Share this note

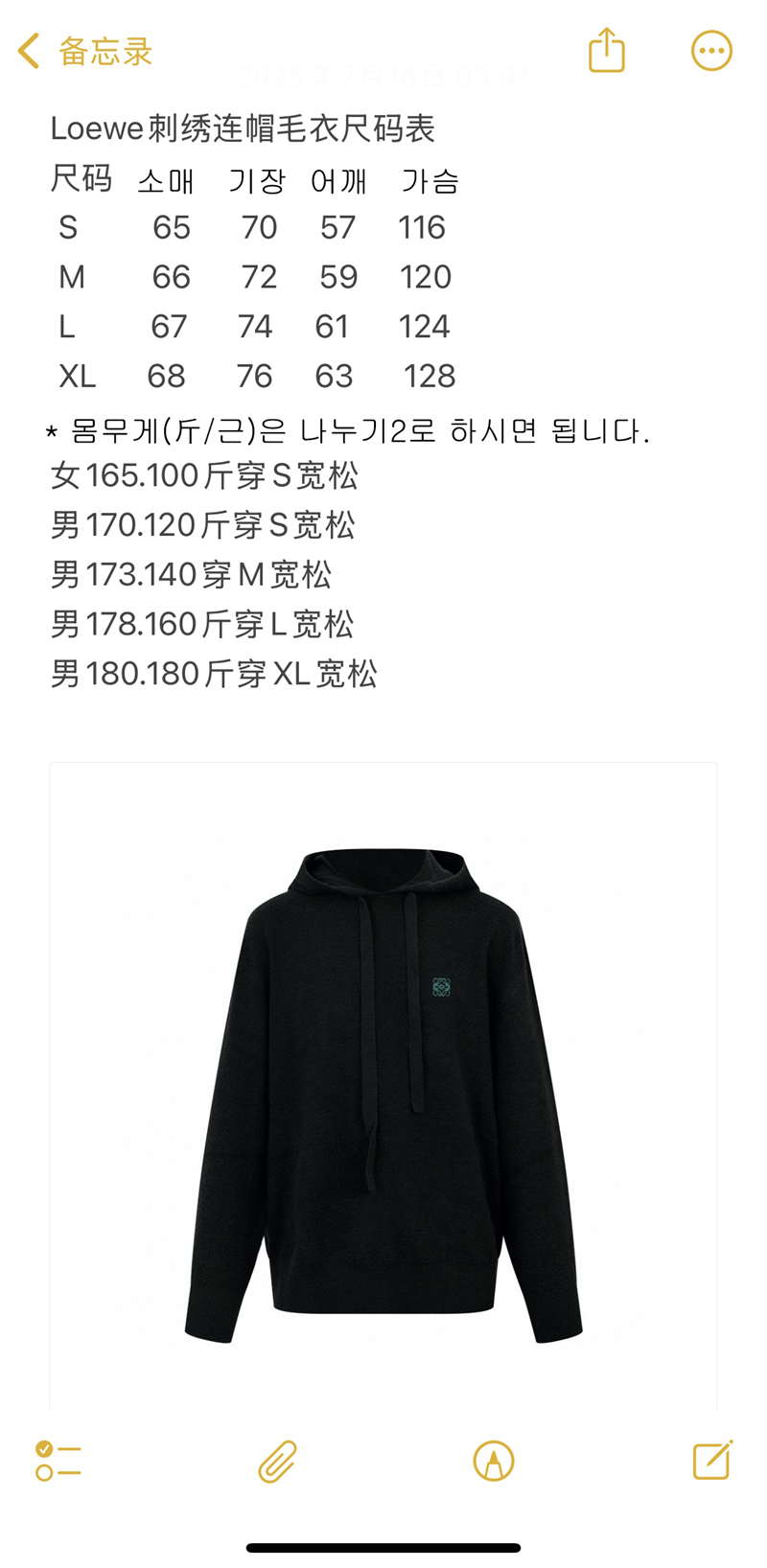[x=606, y=50]
